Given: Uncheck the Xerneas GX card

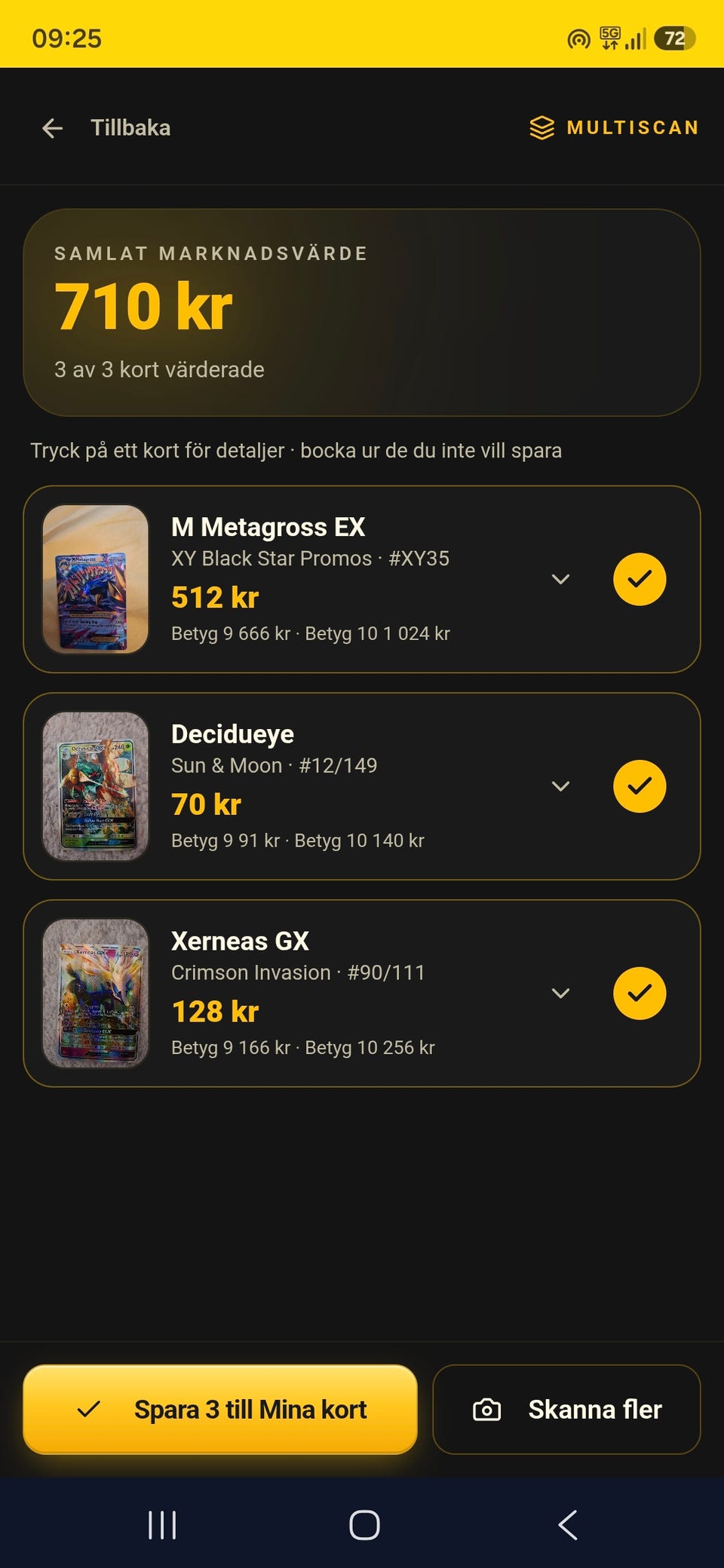Looking at the screenshot, I should 640,994.
